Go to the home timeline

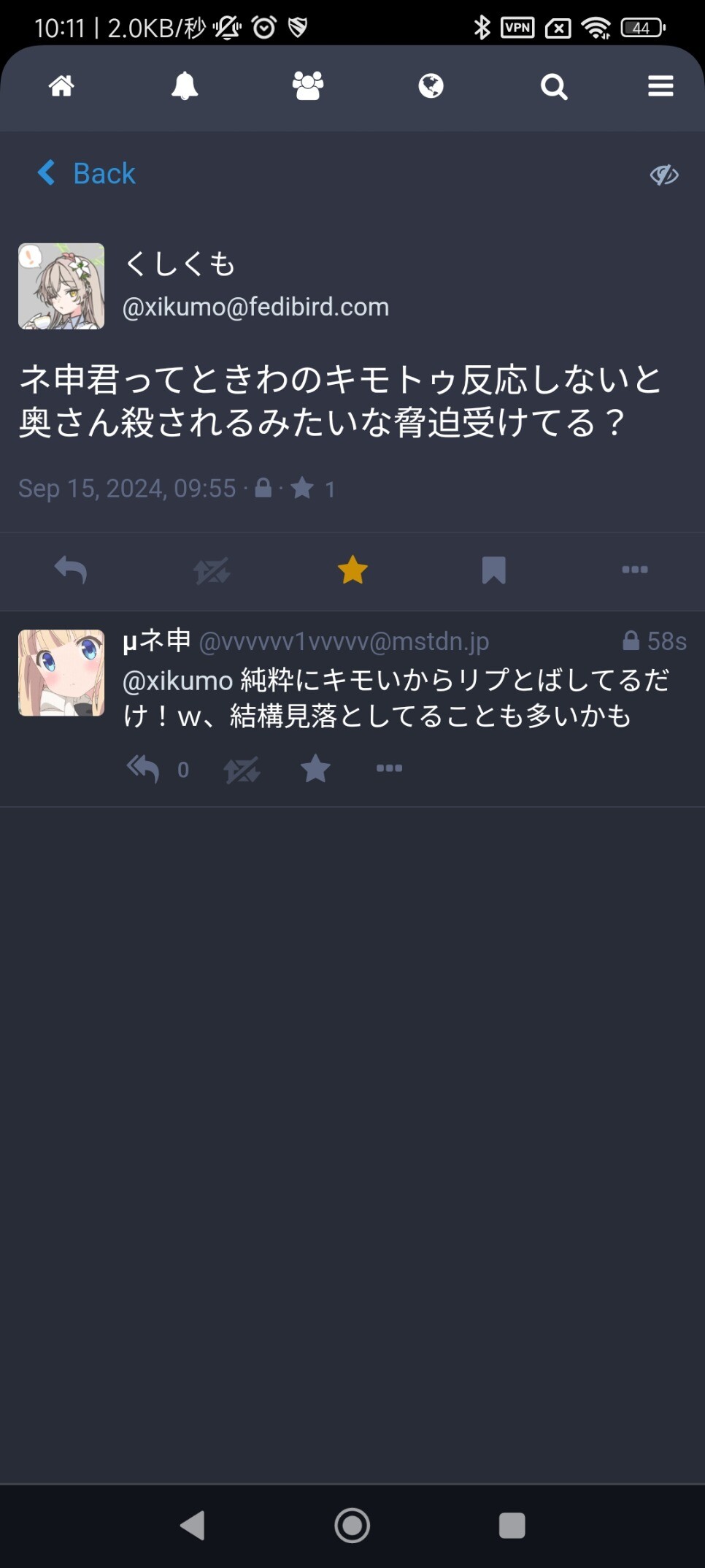click(x=61, y=86)
